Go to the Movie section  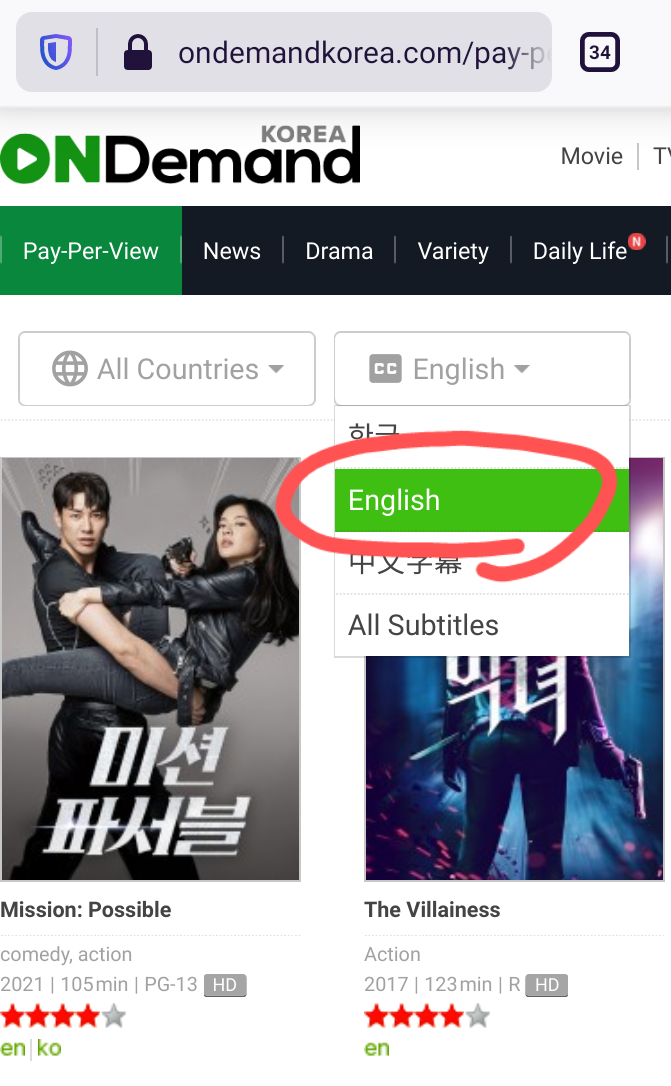pos(591,156)
